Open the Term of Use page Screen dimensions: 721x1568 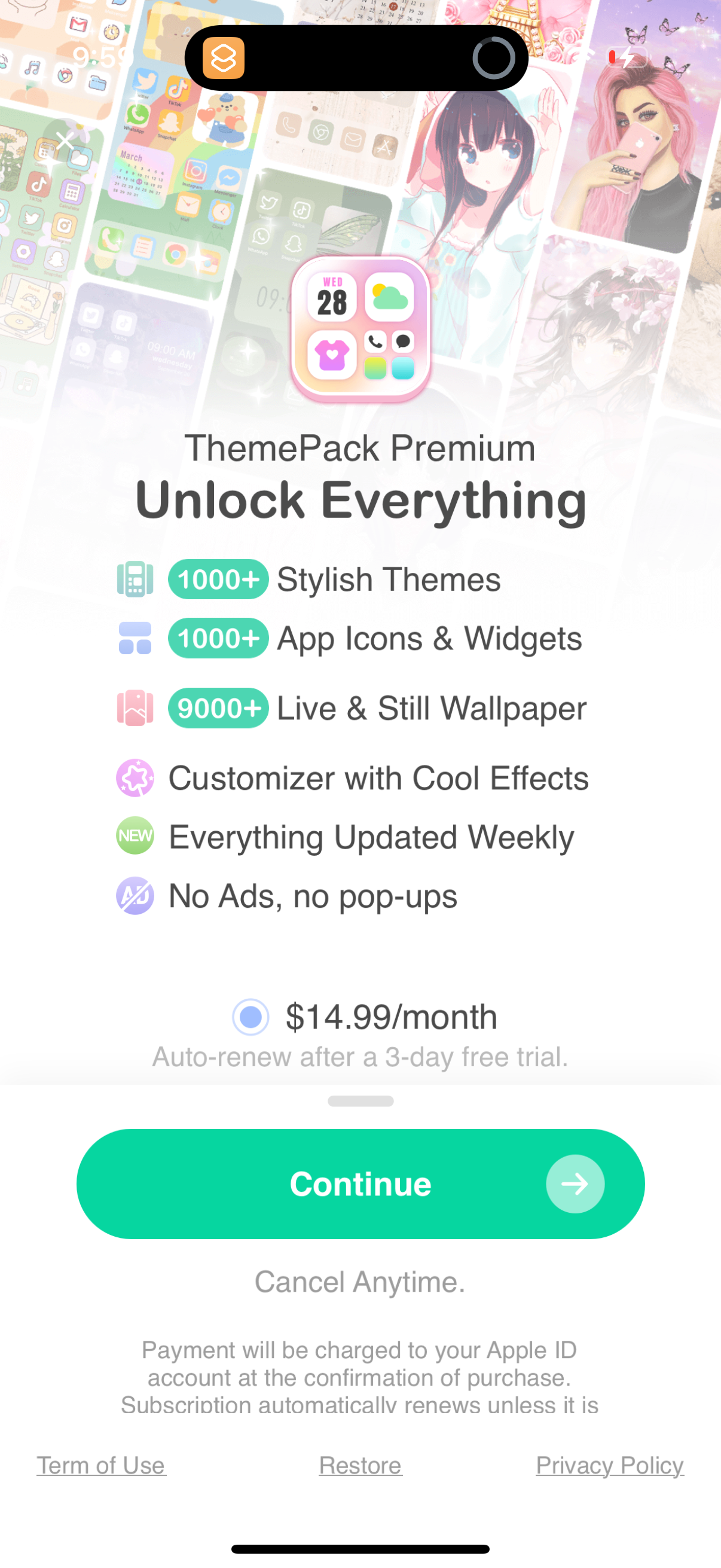click(x=100, y=1465)
